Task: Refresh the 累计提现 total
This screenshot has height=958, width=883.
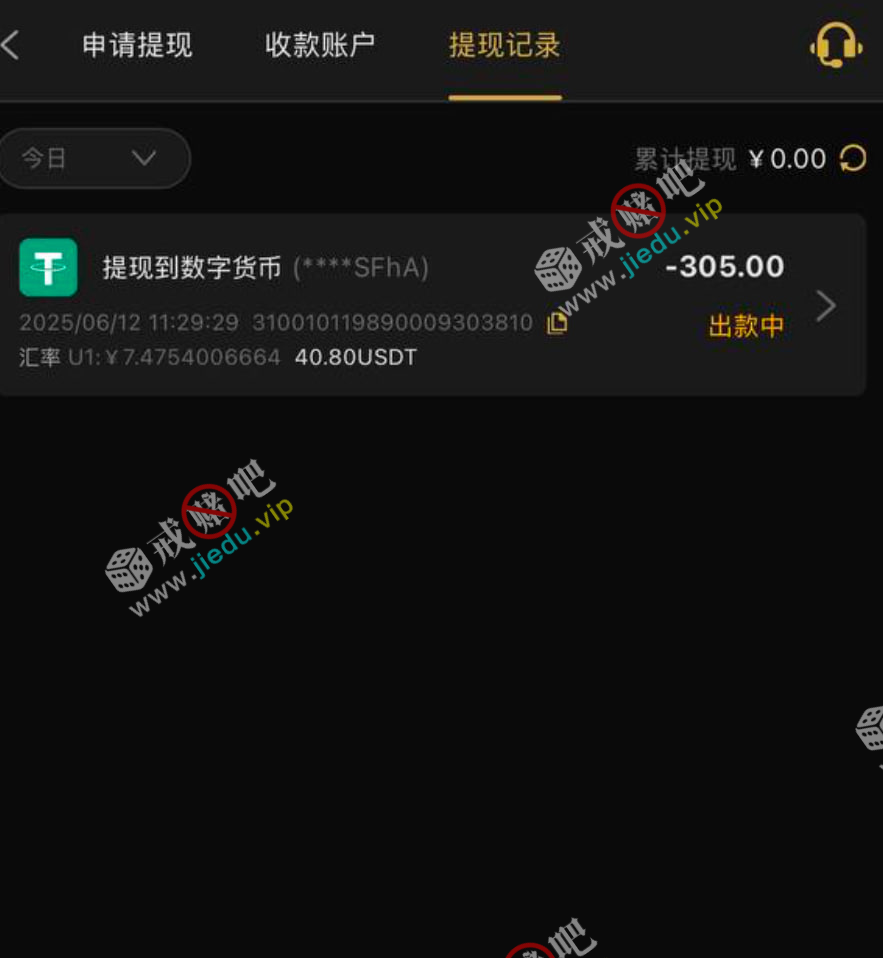Action: [852, 158]
